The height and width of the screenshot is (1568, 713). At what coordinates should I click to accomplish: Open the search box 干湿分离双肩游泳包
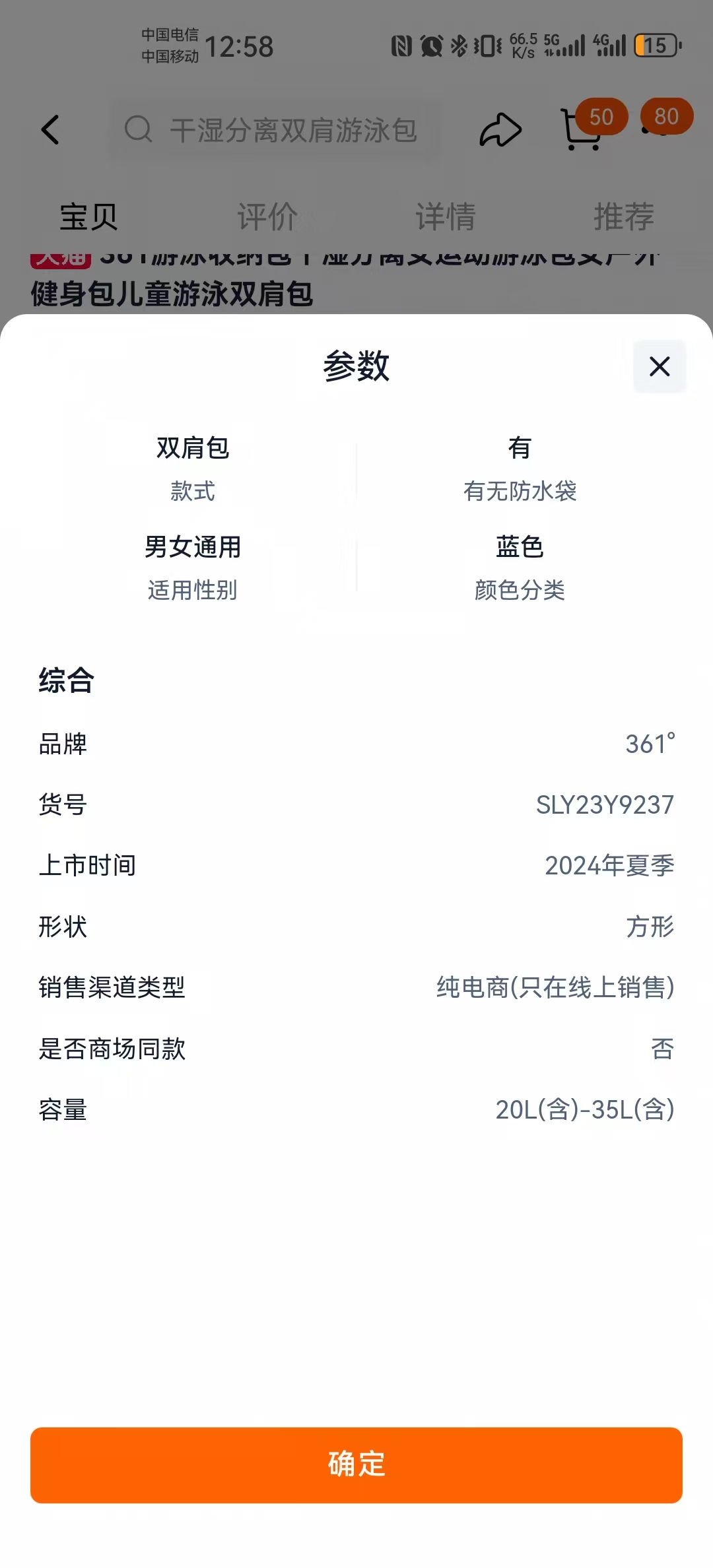(274, 130)
